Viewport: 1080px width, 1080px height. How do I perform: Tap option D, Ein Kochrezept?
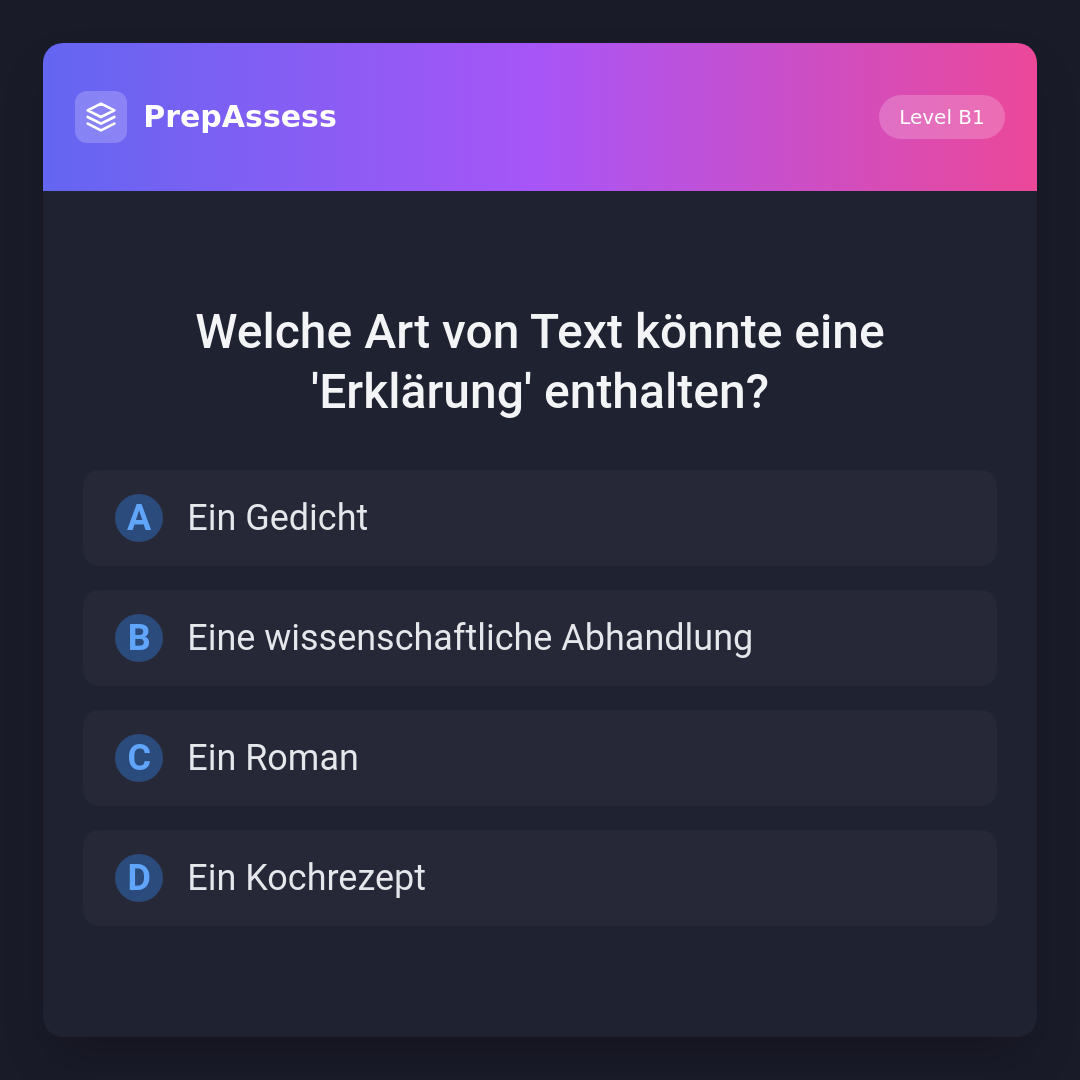[x=540, y=878]
